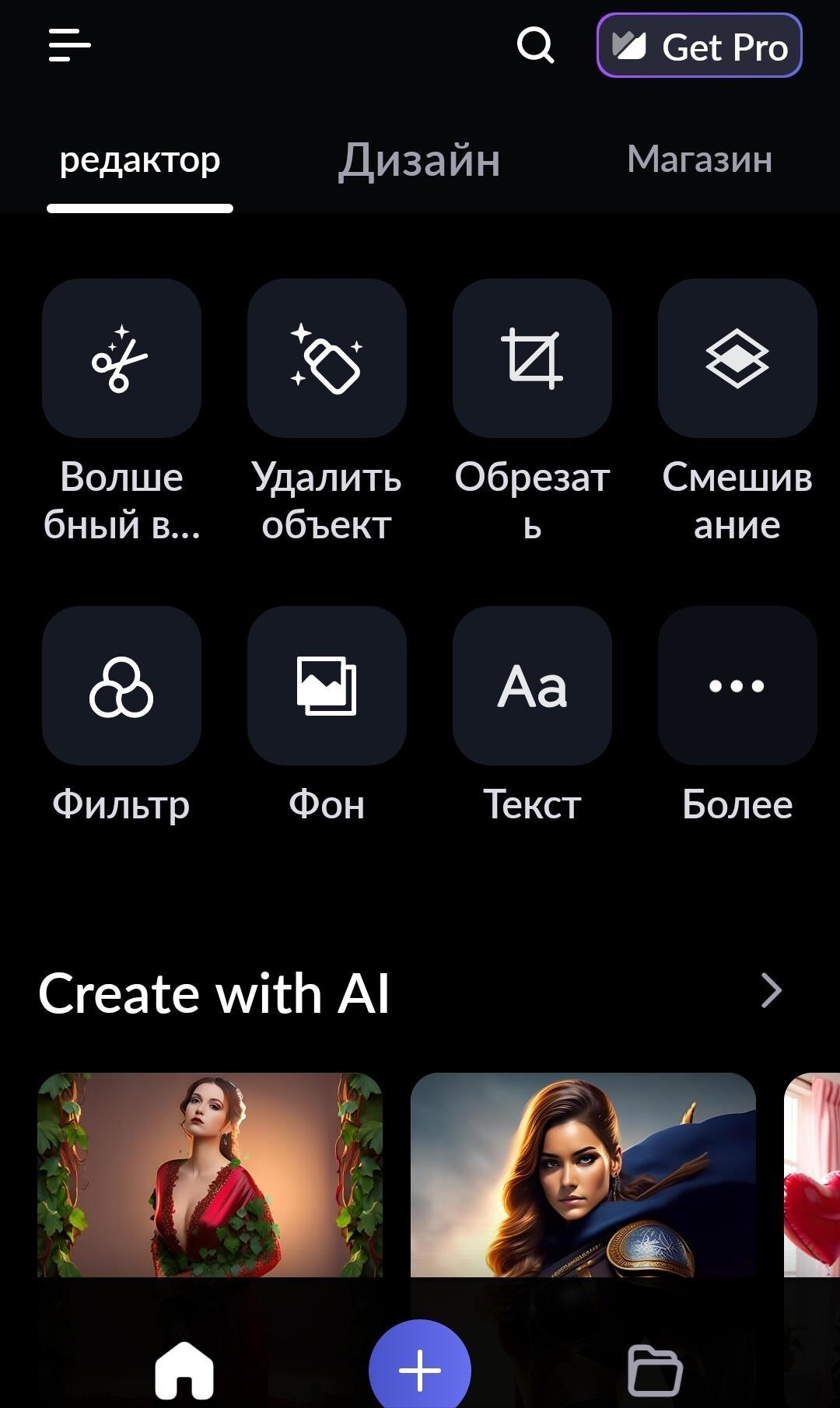Open the Обрезать crop tool
Screen dimensions: 840x1408
click(x=532, y=359)
